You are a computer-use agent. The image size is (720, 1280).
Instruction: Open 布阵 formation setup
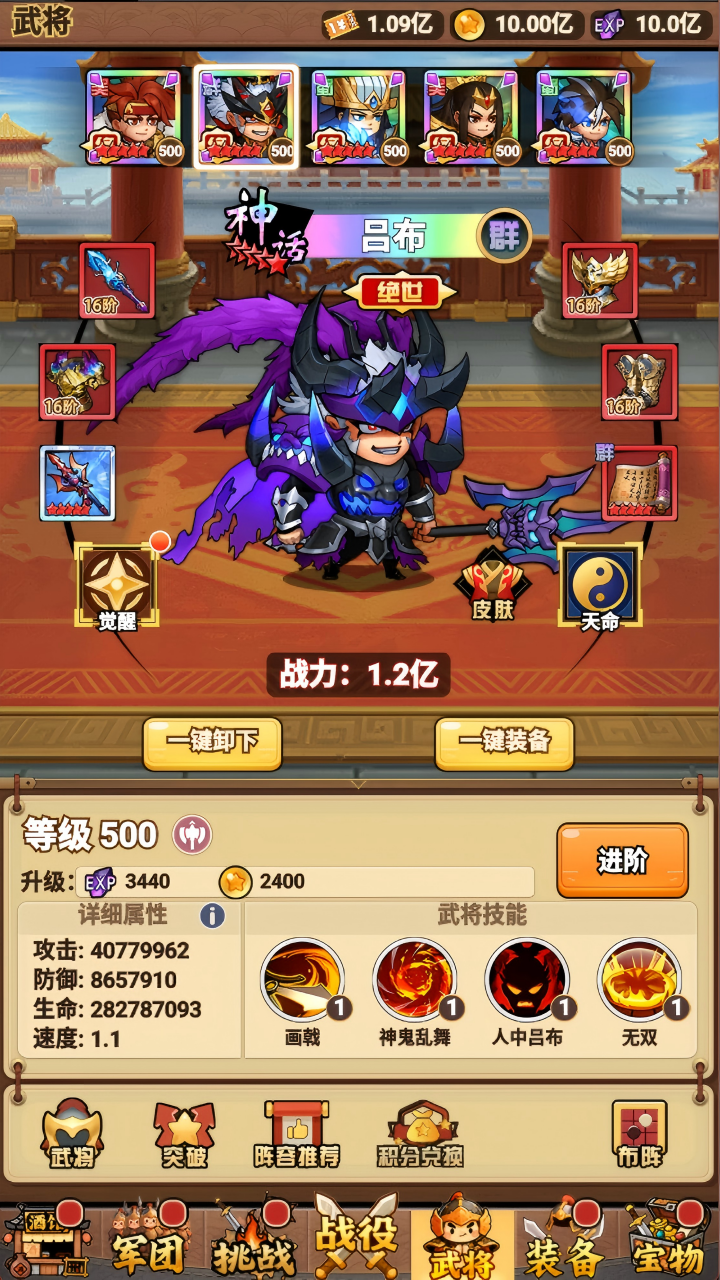click(639, 1135)
